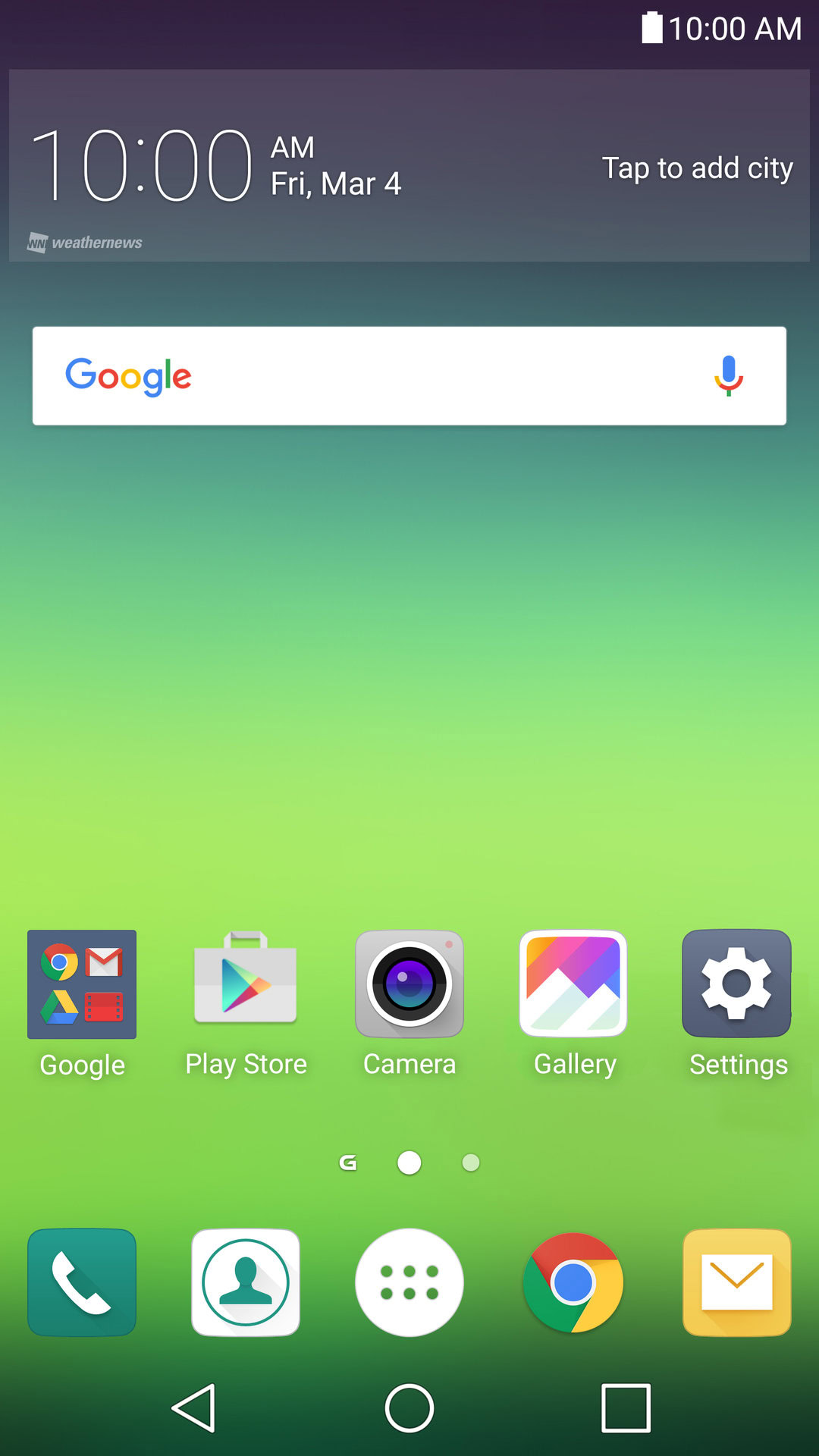Launch the Play Store app
The width and height of the screenshot is (819, 1456).
(246, 984)
